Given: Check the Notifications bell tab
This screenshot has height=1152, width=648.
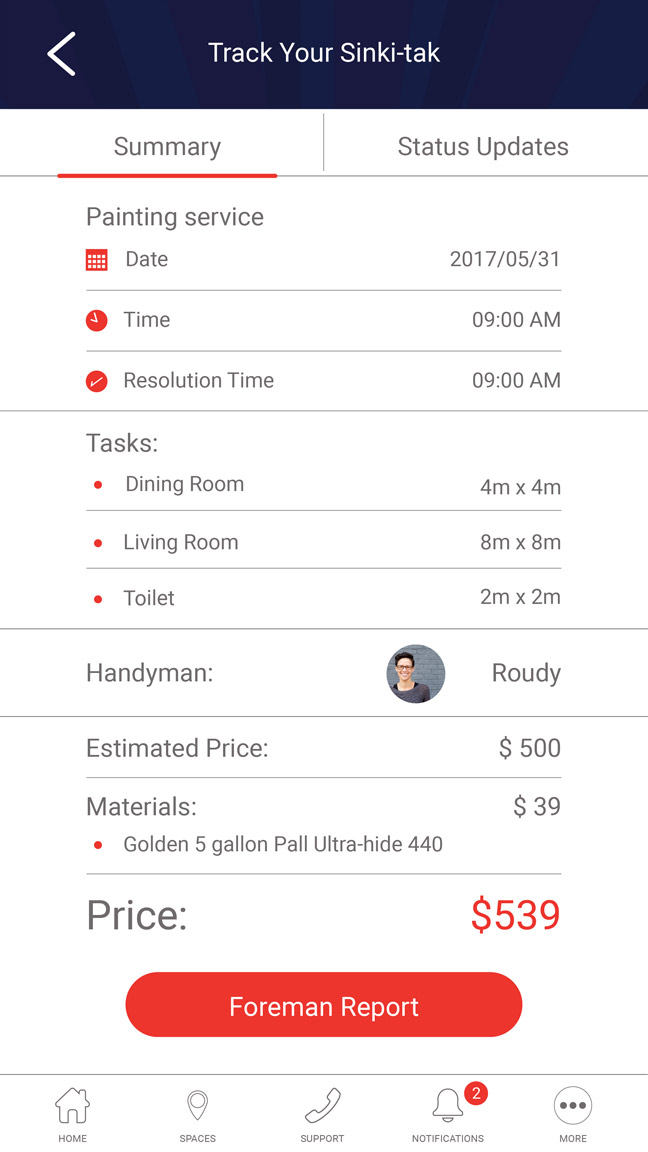Looking at the screenshot, I should coord(448,1113).
